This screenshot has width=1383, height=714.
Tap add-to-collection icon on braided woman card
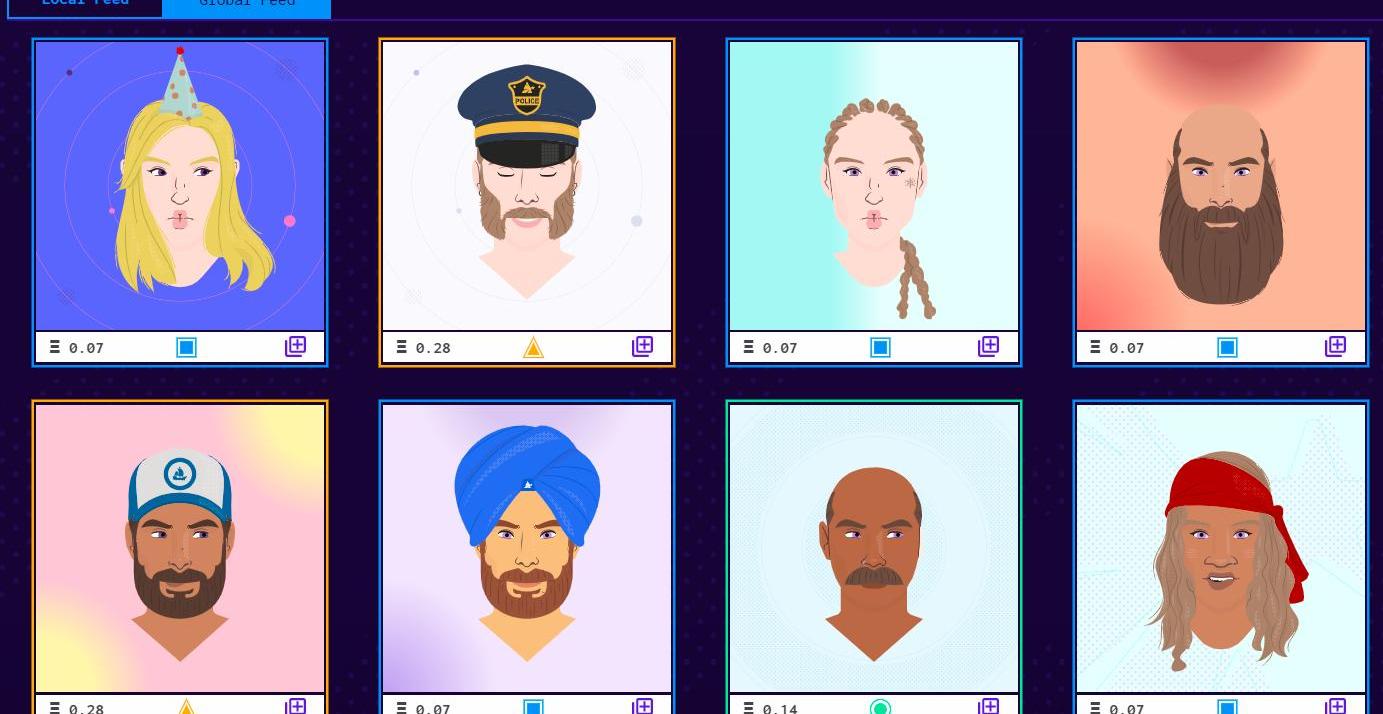(988, 346)
